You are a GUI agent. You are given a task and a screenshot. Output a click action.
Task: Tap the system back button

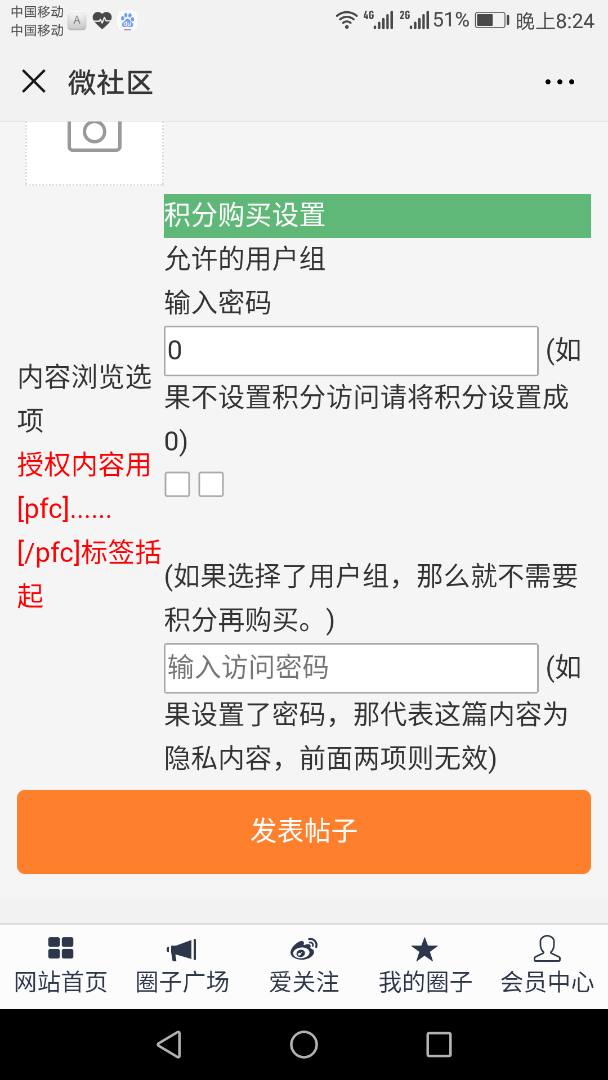pos(169,1045)
